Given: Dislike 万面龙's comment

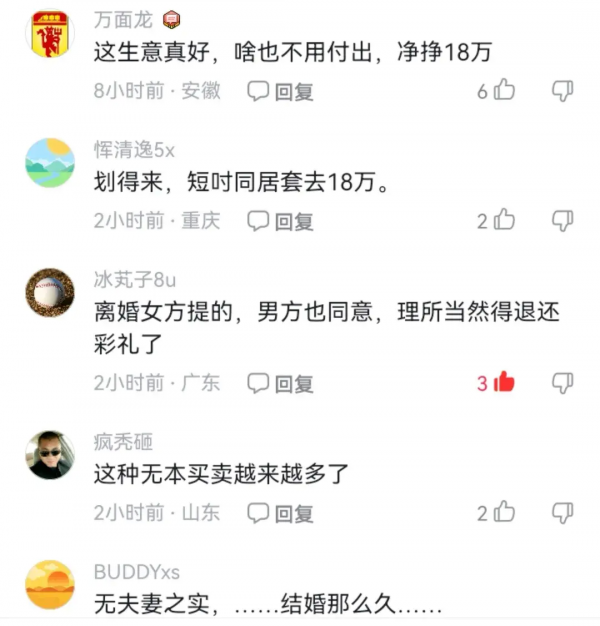Looking at the screenshot, I should click(563, 91).
